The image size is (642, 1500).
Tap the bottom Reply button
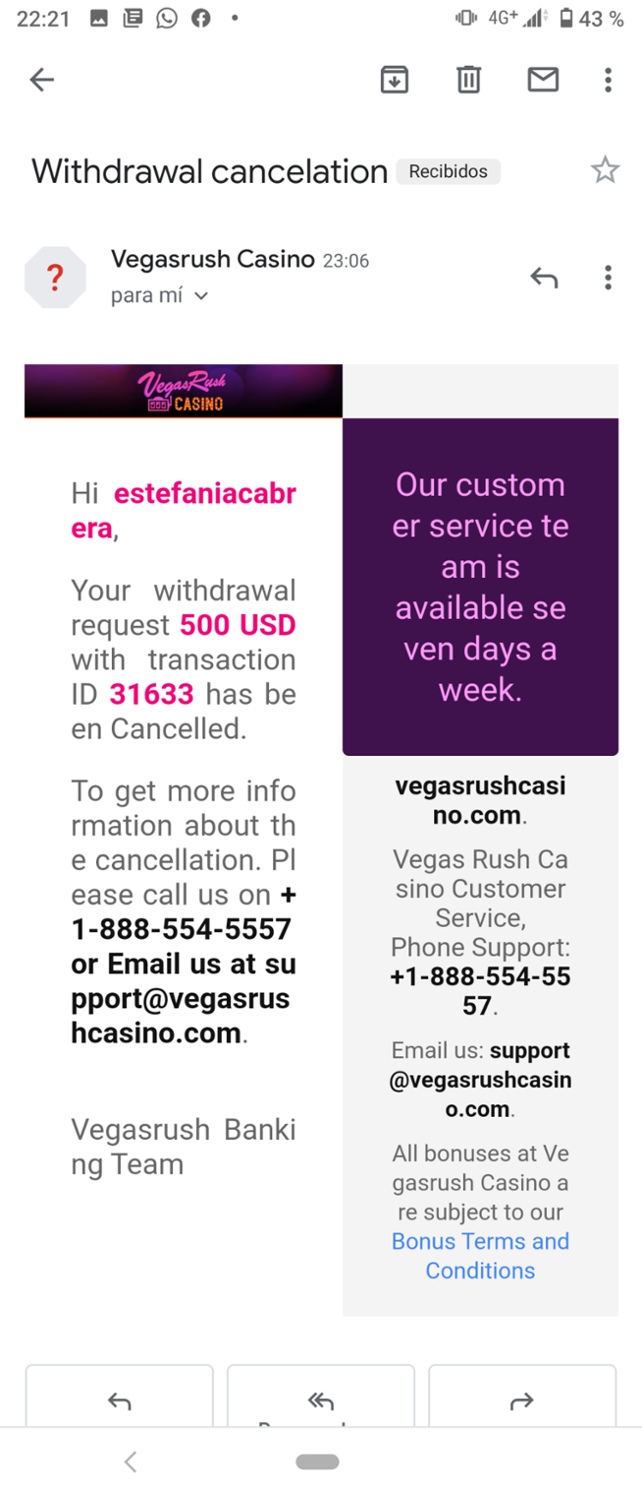coord(119,1402)
